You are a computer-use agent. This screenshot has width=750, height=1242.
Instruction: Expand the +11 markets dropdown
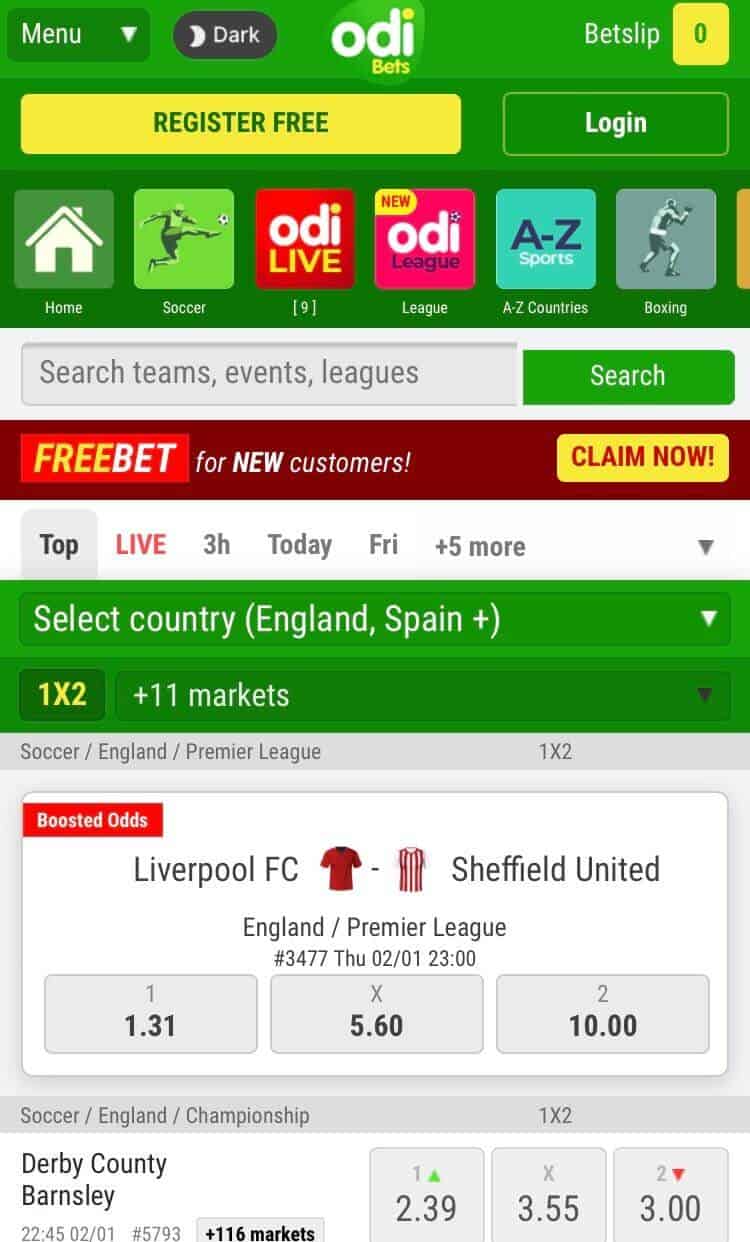tap(422, 695)
